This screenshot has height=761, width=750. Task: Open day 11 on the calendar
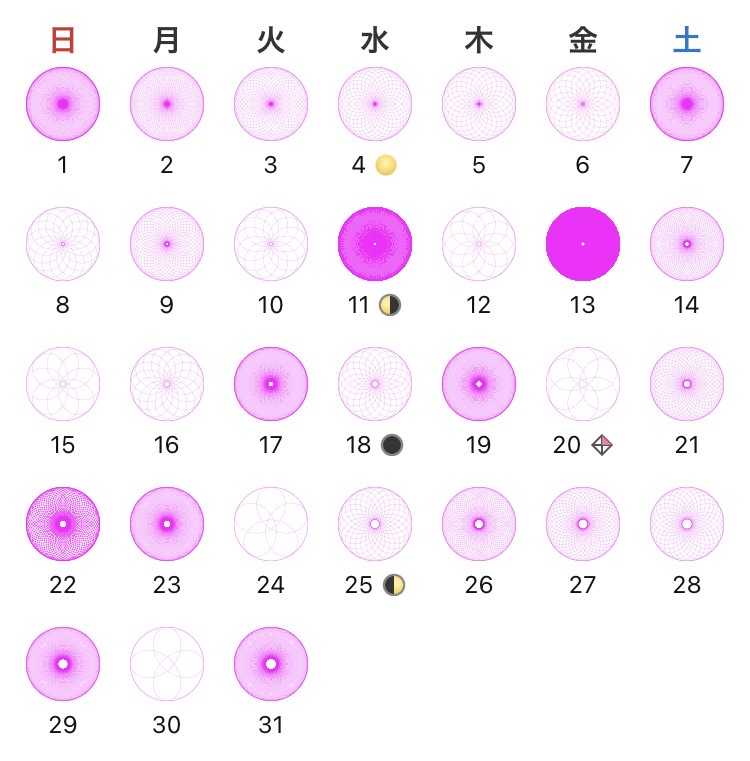click(375, 244)
